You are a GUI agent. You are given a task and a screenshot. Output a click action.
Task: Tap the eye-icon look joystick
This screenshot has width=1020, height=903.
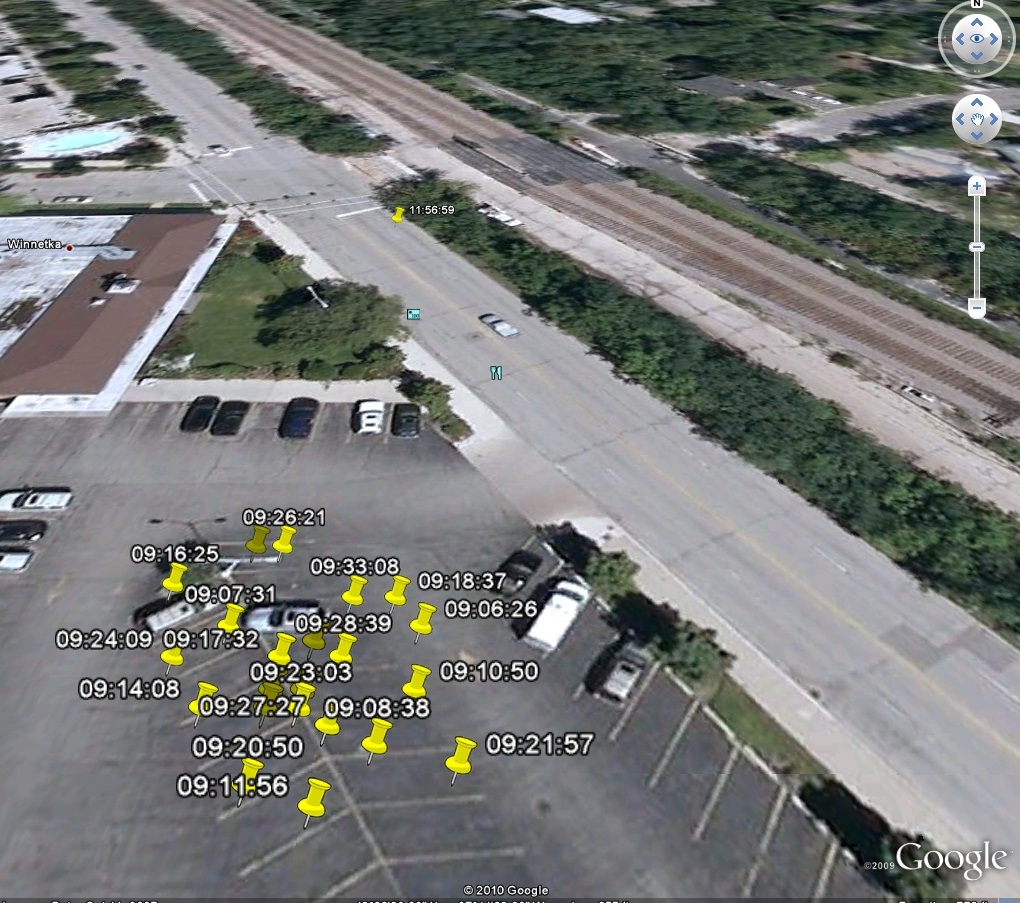tap(977, 41)
